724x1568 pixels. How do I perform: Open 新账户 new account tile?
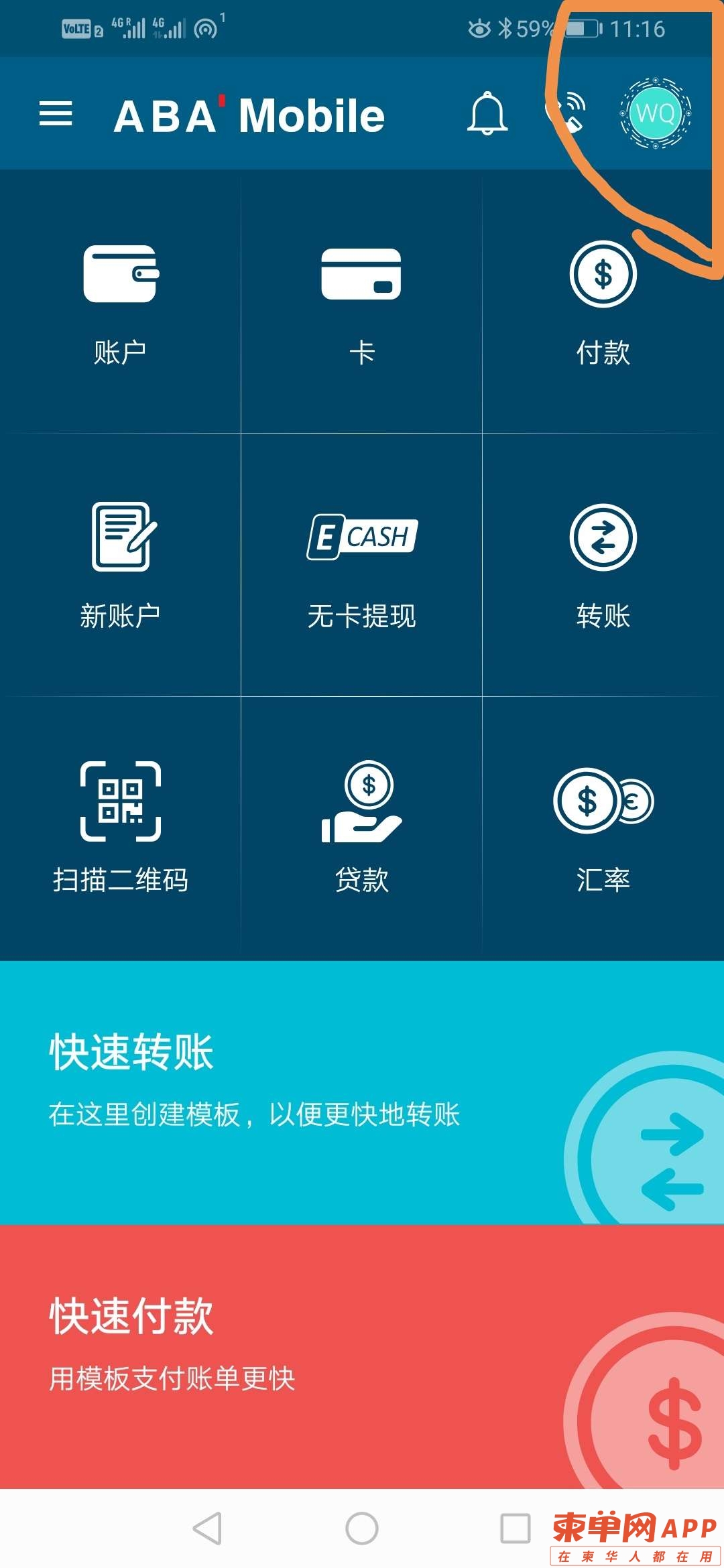coord(121,566)
